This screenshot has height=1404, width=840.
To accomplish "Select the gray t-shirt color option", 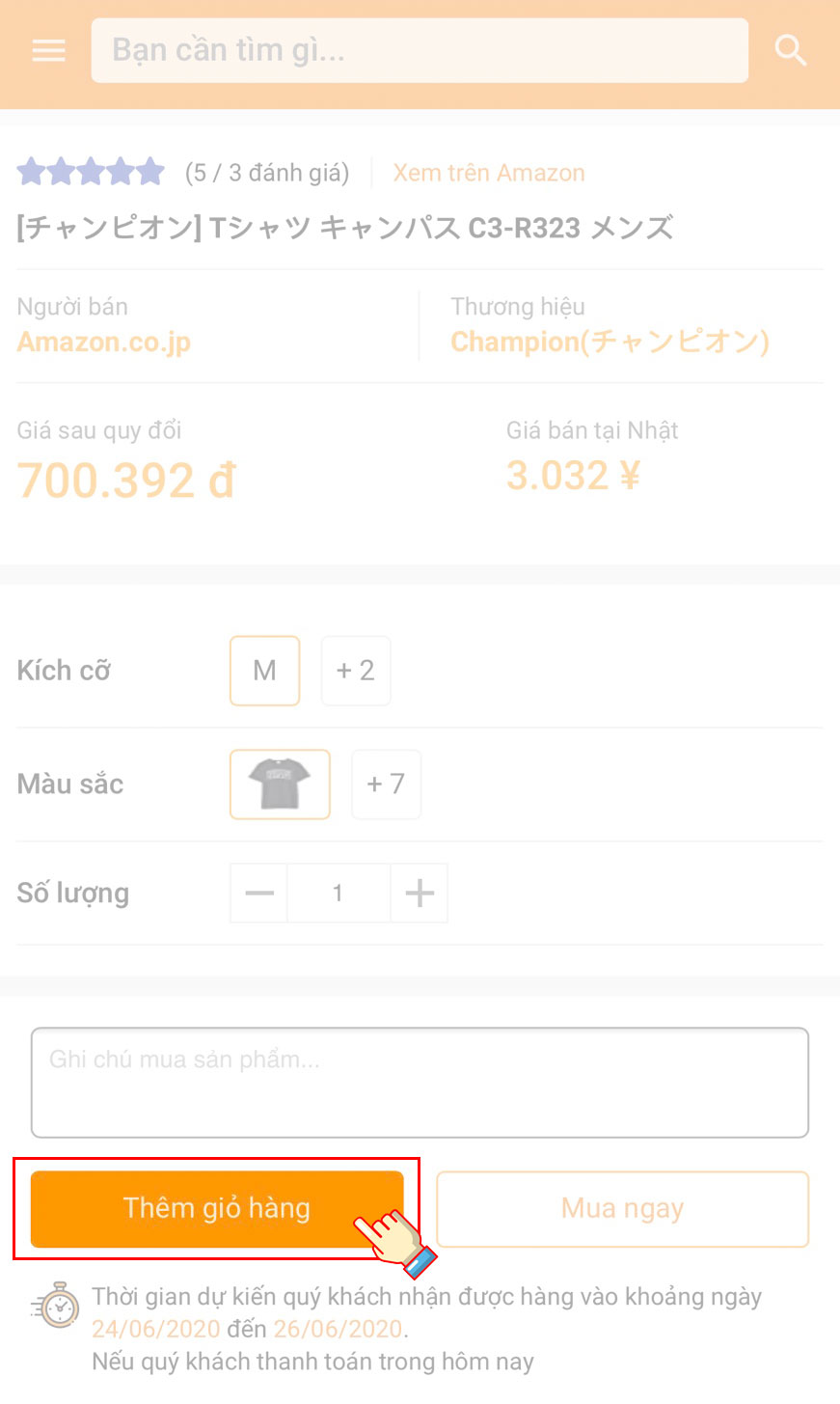I will click(280, 785).
